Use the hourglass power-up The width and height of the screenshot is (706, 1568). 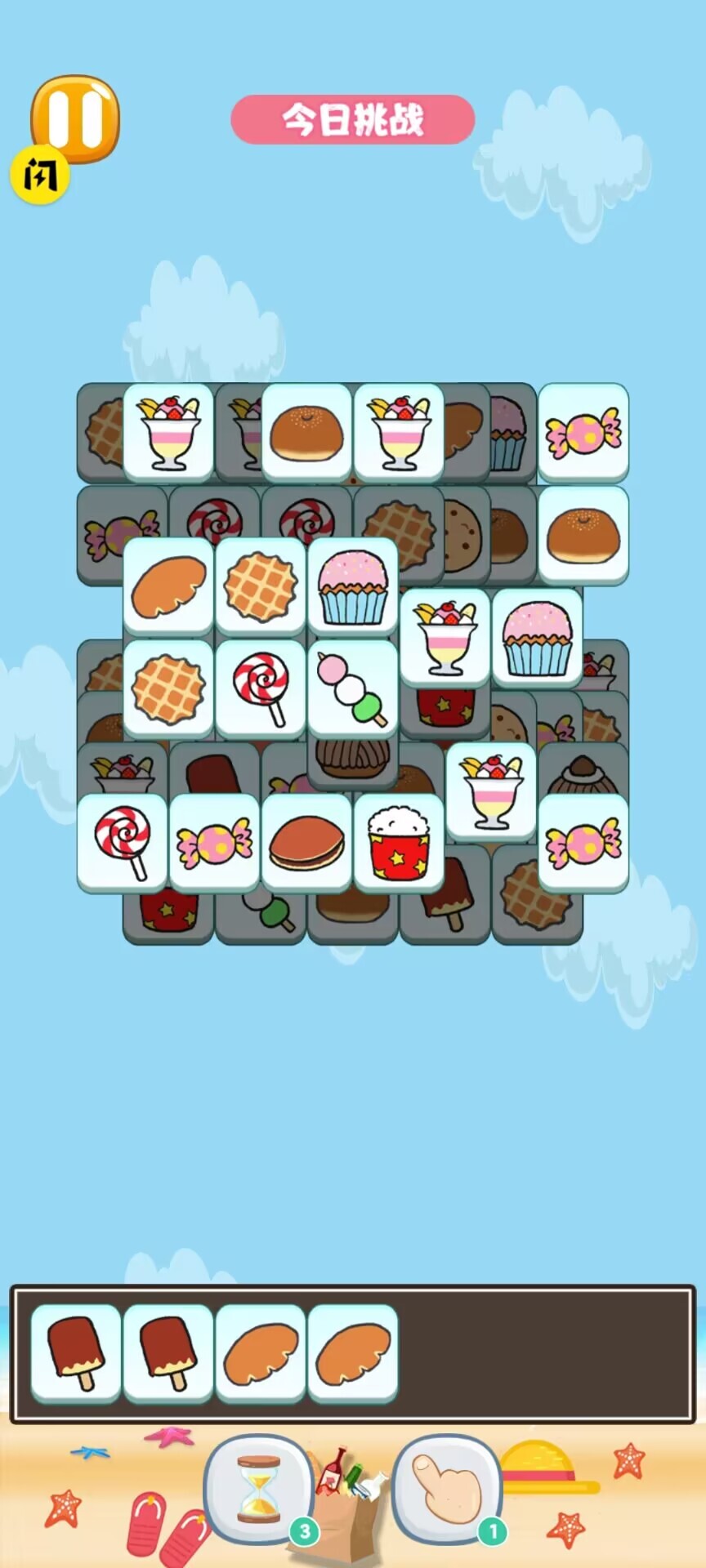pyautogui.click(x=259, y=1487)
